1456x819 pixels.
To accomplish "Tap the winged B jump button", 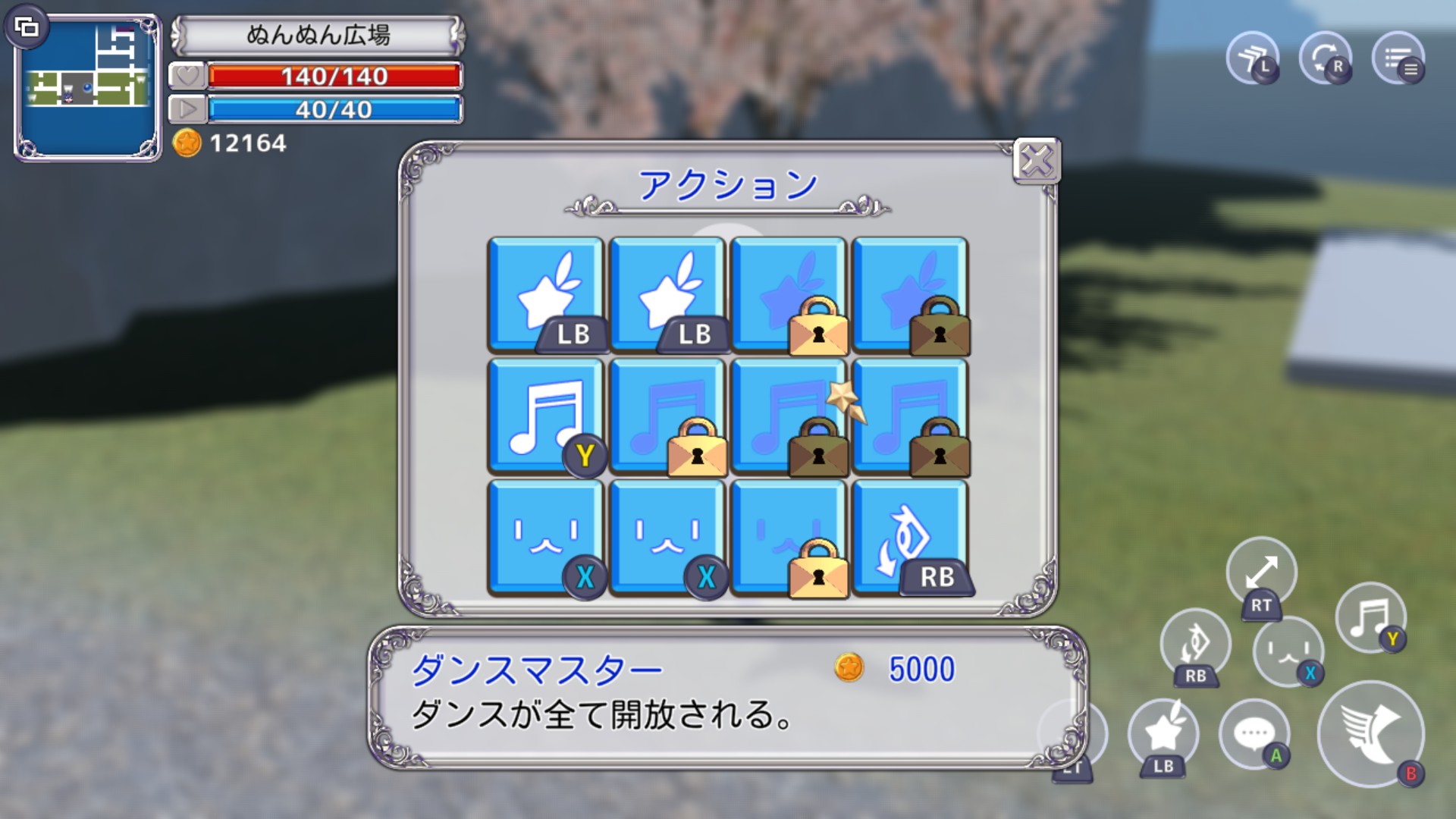I will click(x=1371, y=733).
